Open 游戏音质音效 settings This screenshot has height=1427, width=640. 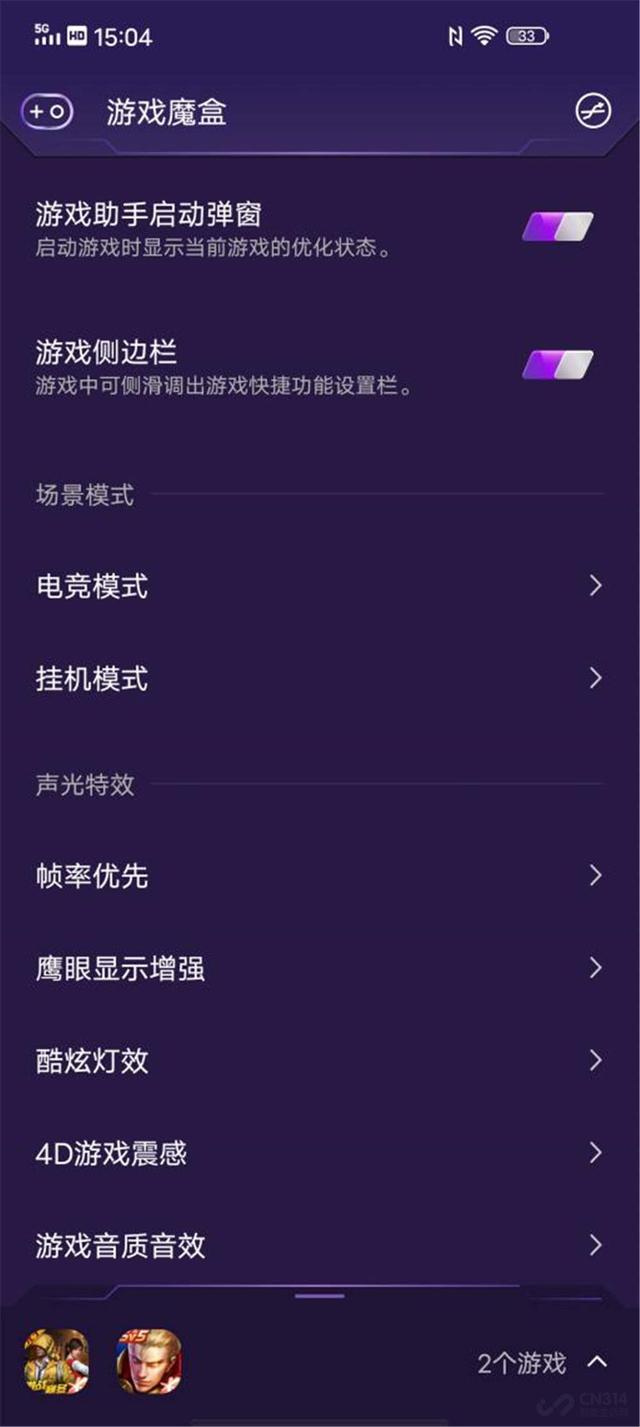pyautogui.click(x=320, y=1245)
